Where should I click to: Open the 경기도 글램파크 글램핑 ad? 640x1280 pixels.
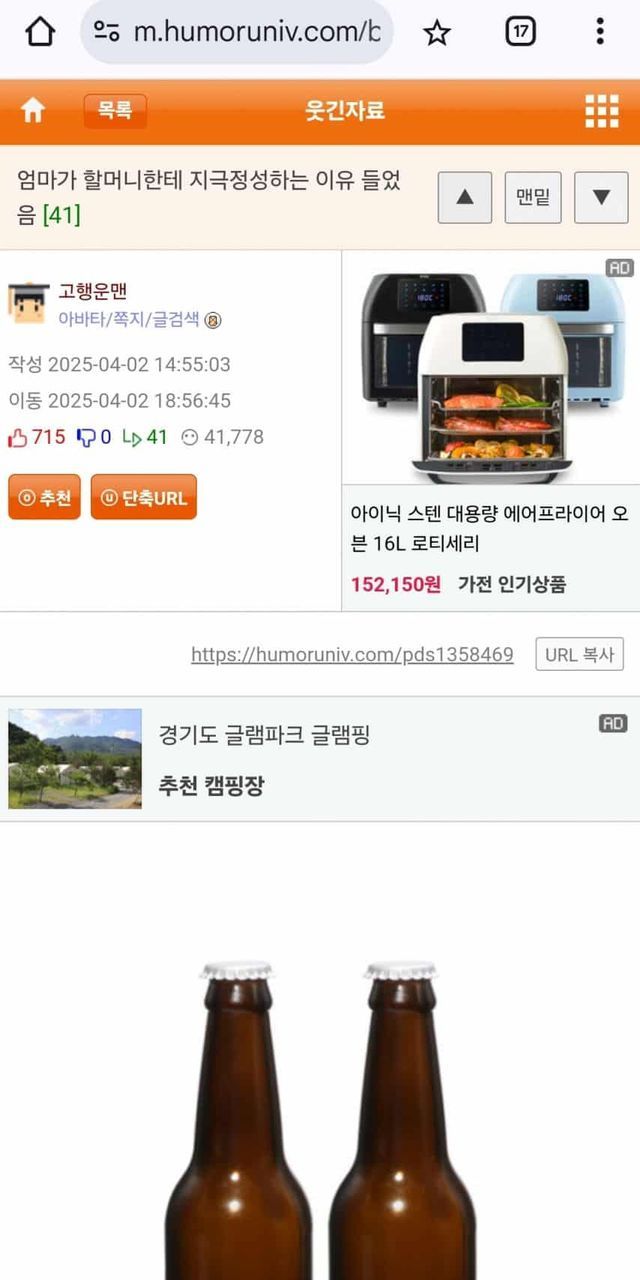tap(264, 735)
